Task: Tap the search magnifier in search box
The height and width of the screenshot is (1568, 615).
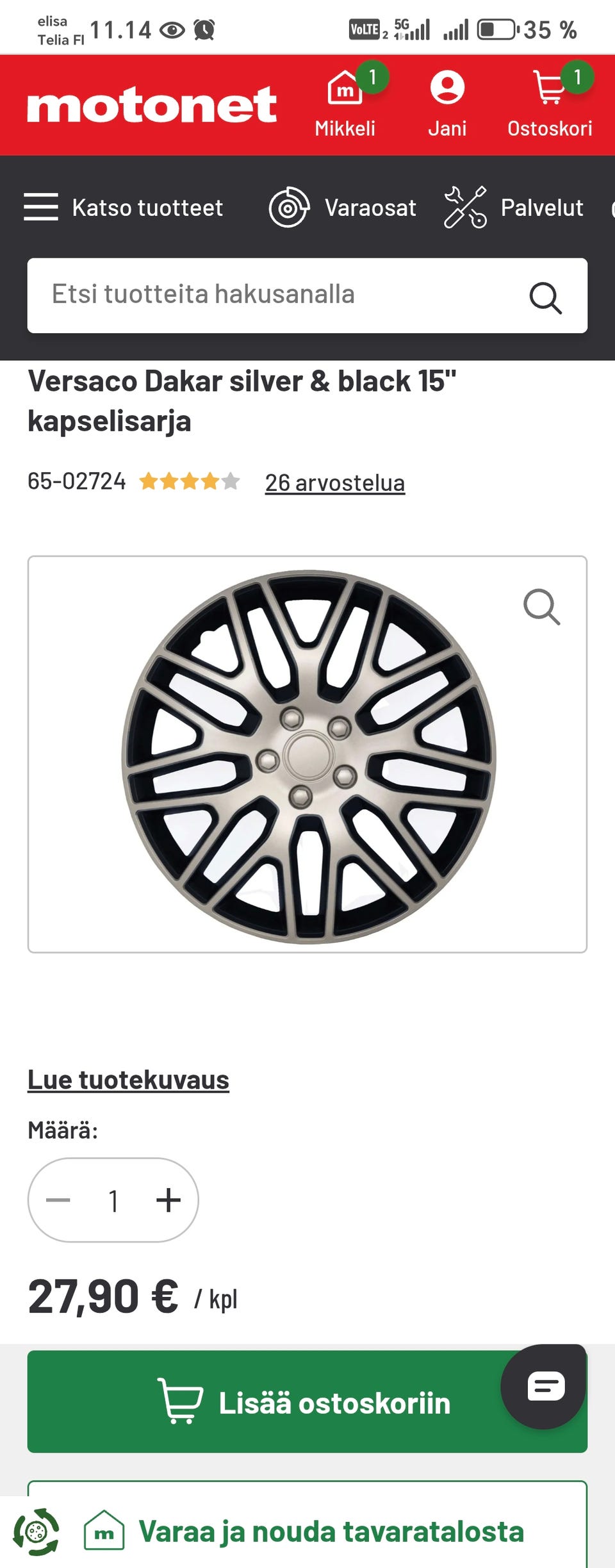Action: (545, 297)
